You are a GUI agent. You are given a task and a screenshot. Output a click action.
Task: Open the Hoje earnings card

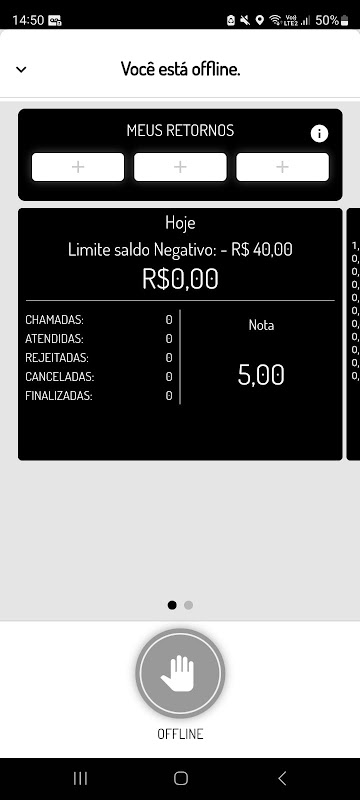[x=180, y=334]
